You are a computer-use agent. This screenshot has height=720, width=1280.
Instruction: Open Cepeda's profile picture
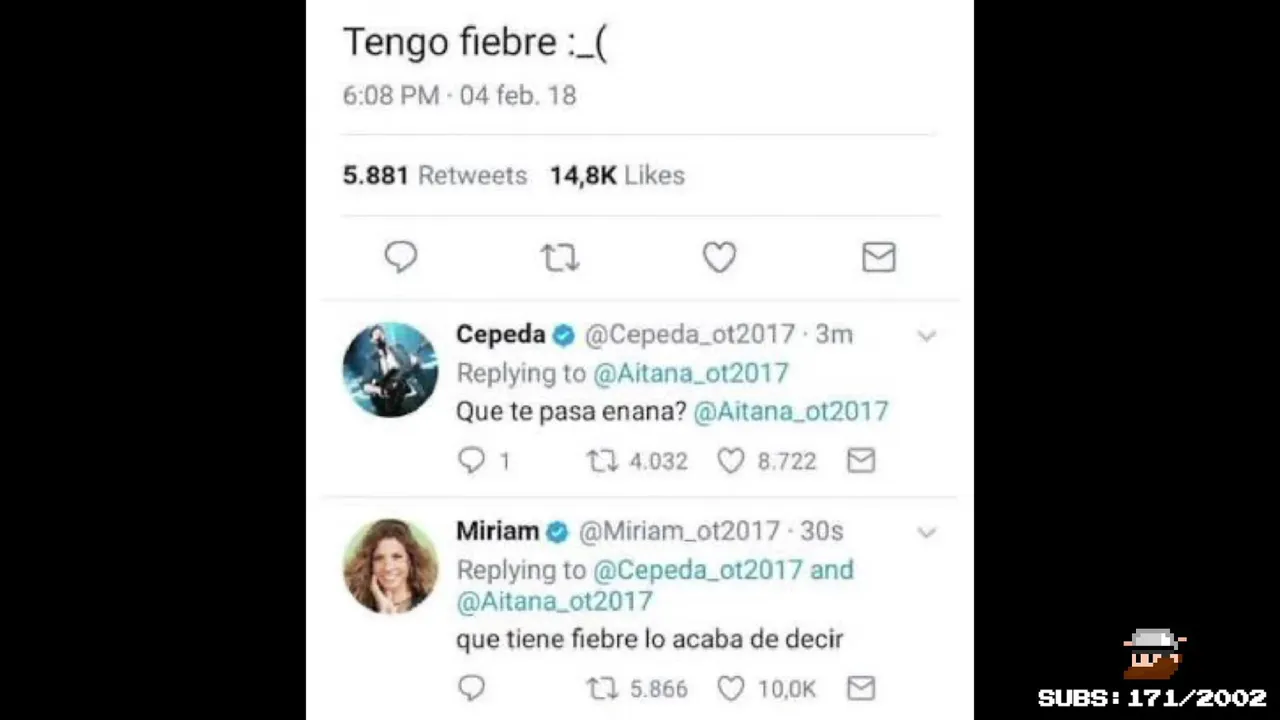(390, 370)
